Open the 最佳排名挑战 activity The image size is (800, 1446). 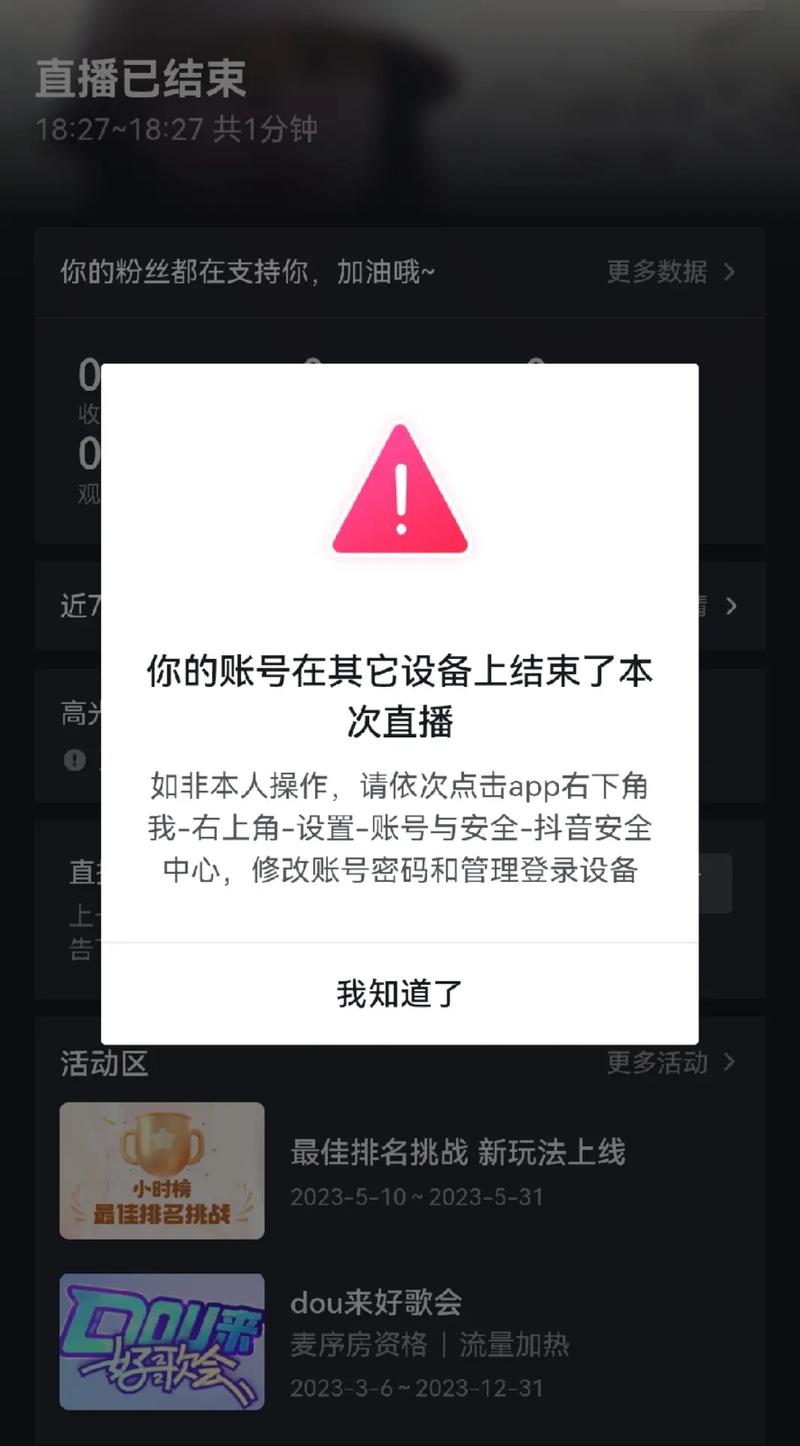[x=457, y=1153]
